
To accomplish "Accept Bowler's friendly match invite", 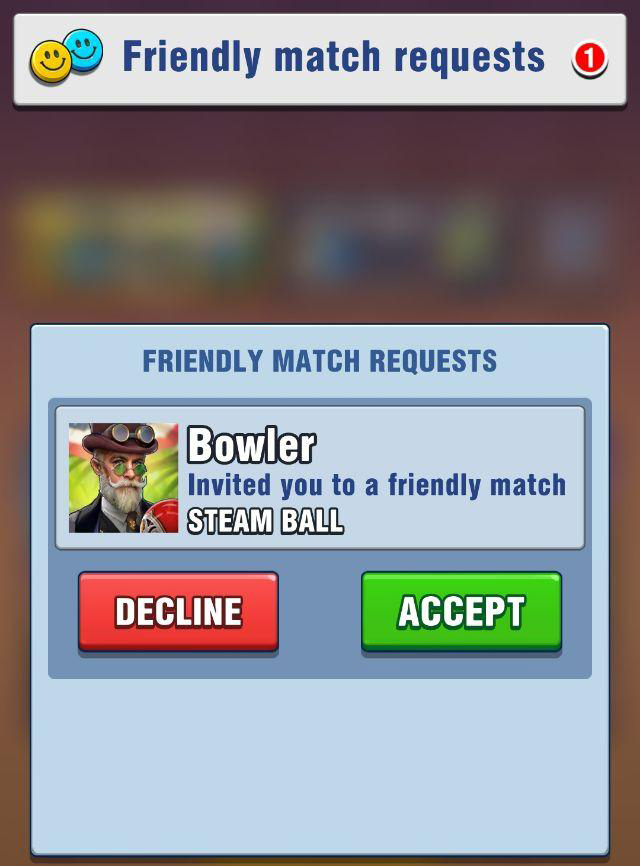I will pyautogui.click(x=461, y=611).
